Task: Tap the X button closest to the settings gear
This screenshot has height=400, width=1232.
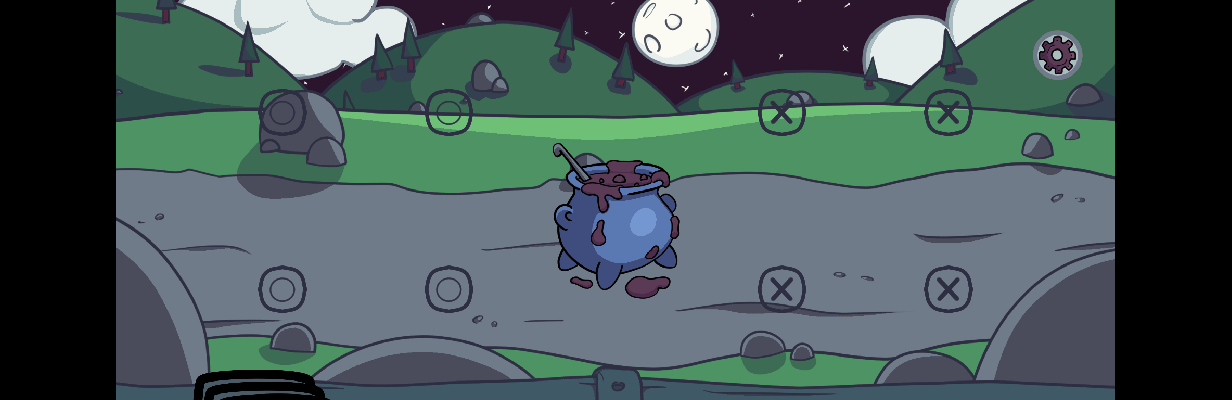Action: [x=948, y=112]
